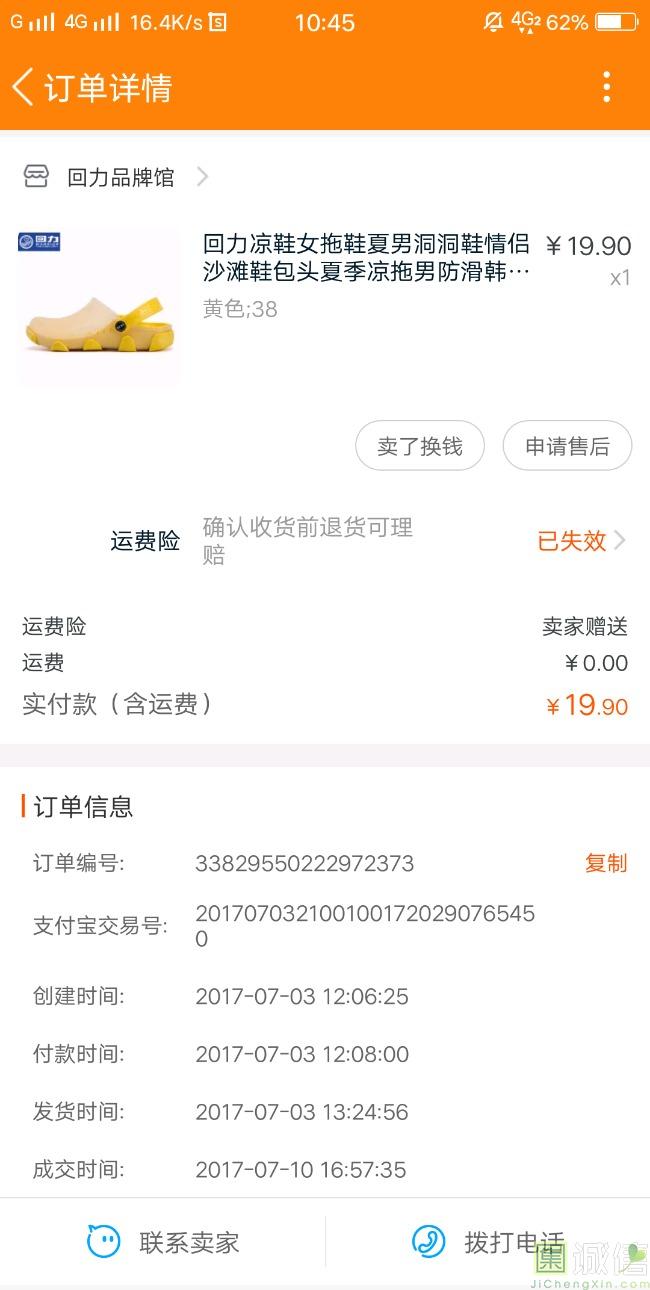The height and width of the screenshot is (1290, 650).
Task: Tap the 卖了换钱 button
Action: pos(419,446)
